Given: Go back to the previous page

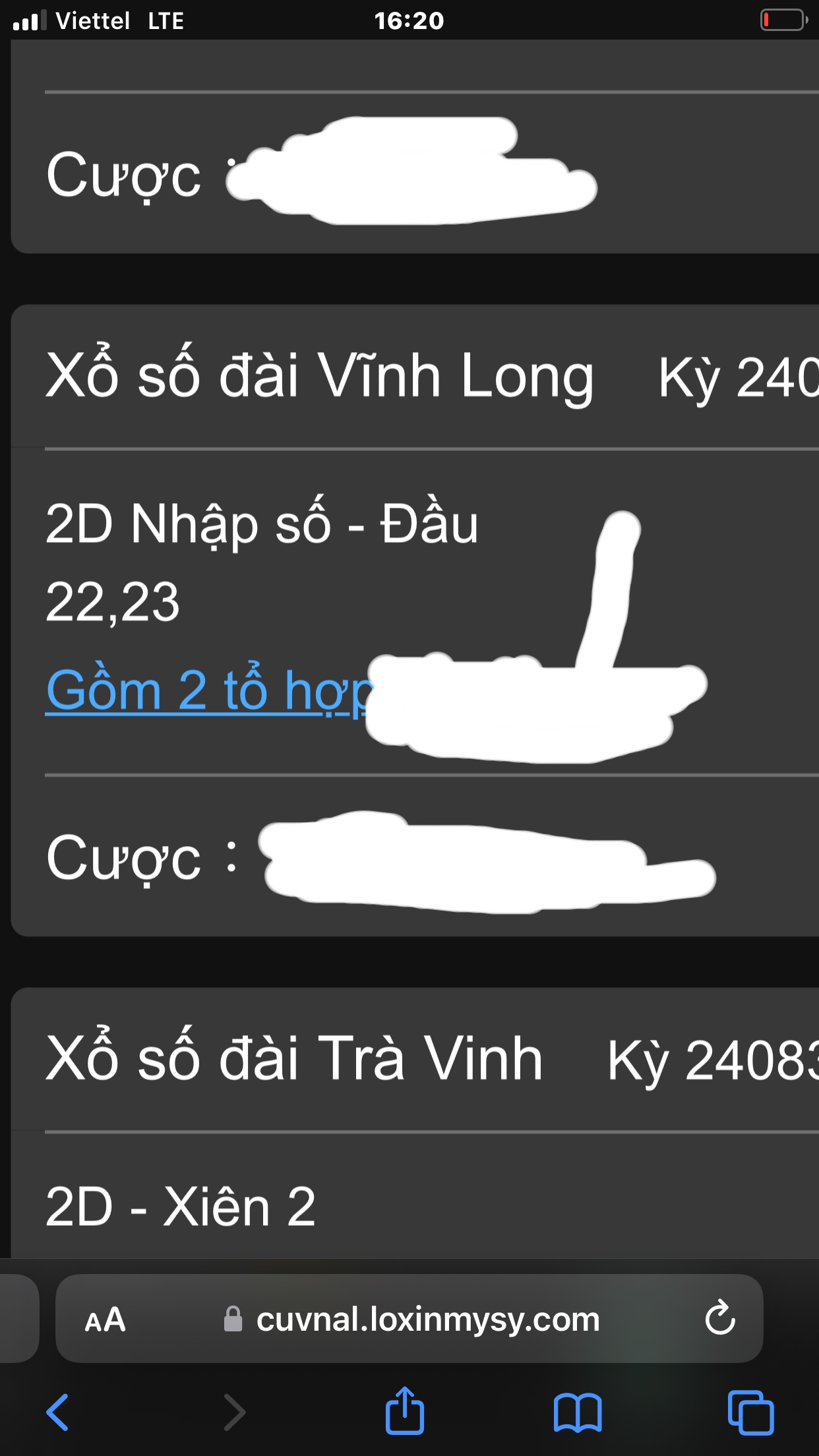Looking at the screenshot, I should pyautogui.click(x=57, y=1412).
